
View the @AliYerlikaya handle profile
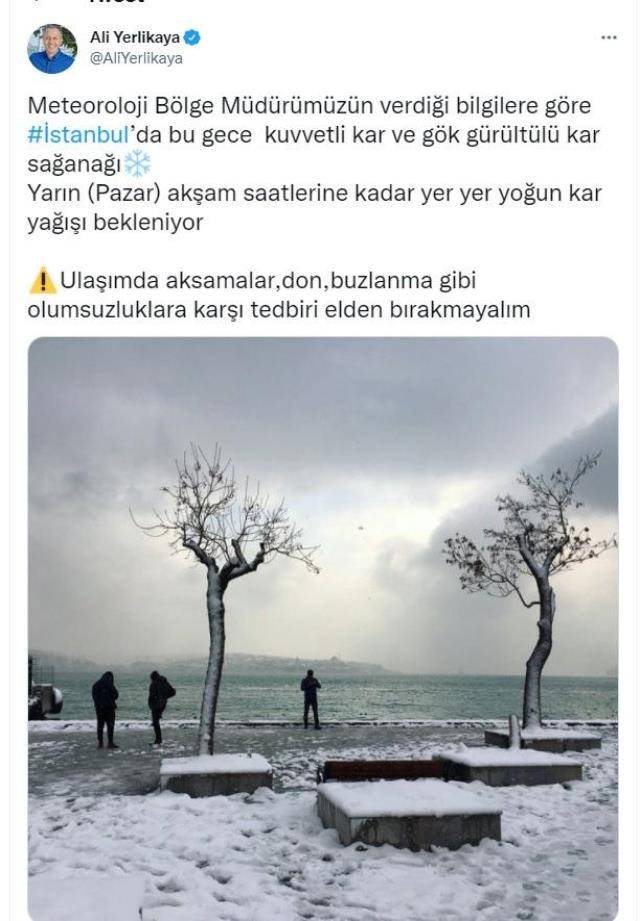pos(136,59)
